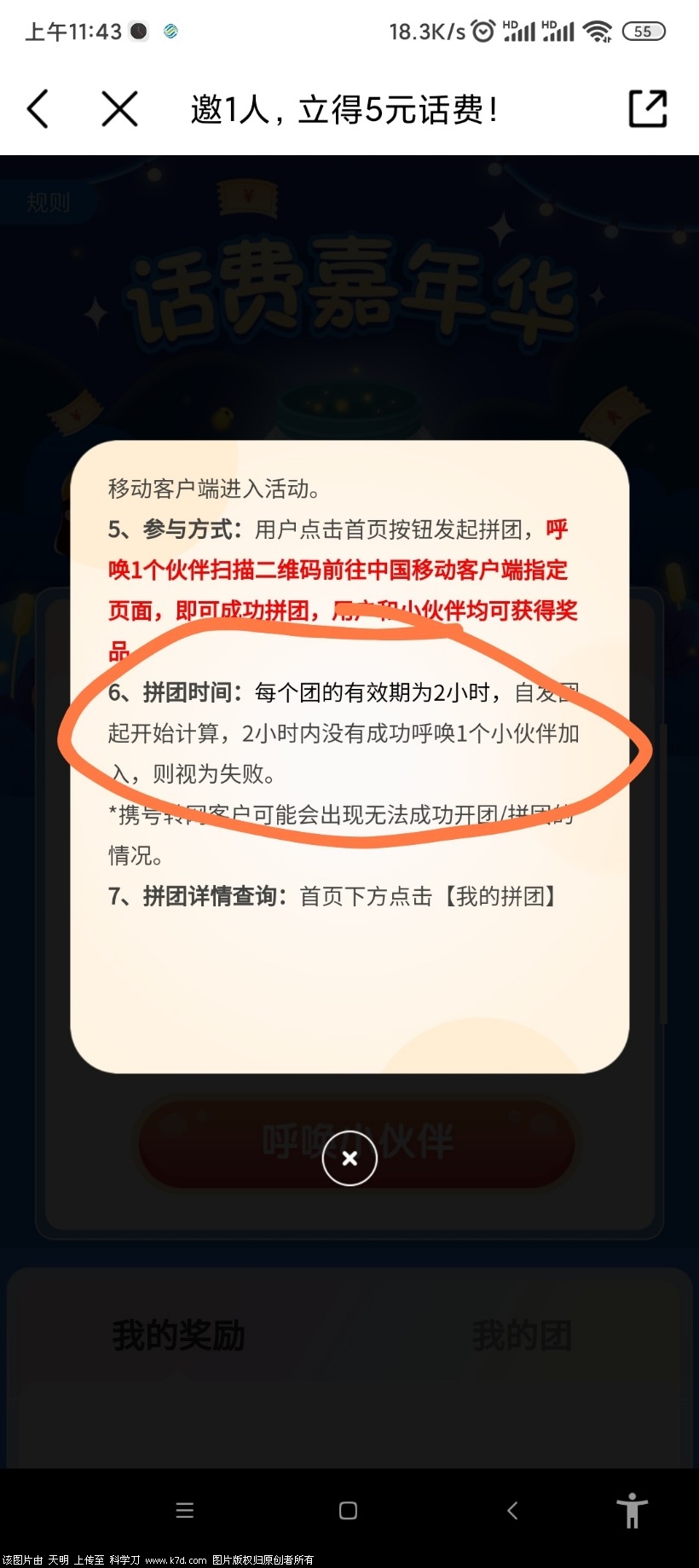Dismiss the rules popup
Viewport: 699px width, 1568px height.
[x=349, y=1158]
